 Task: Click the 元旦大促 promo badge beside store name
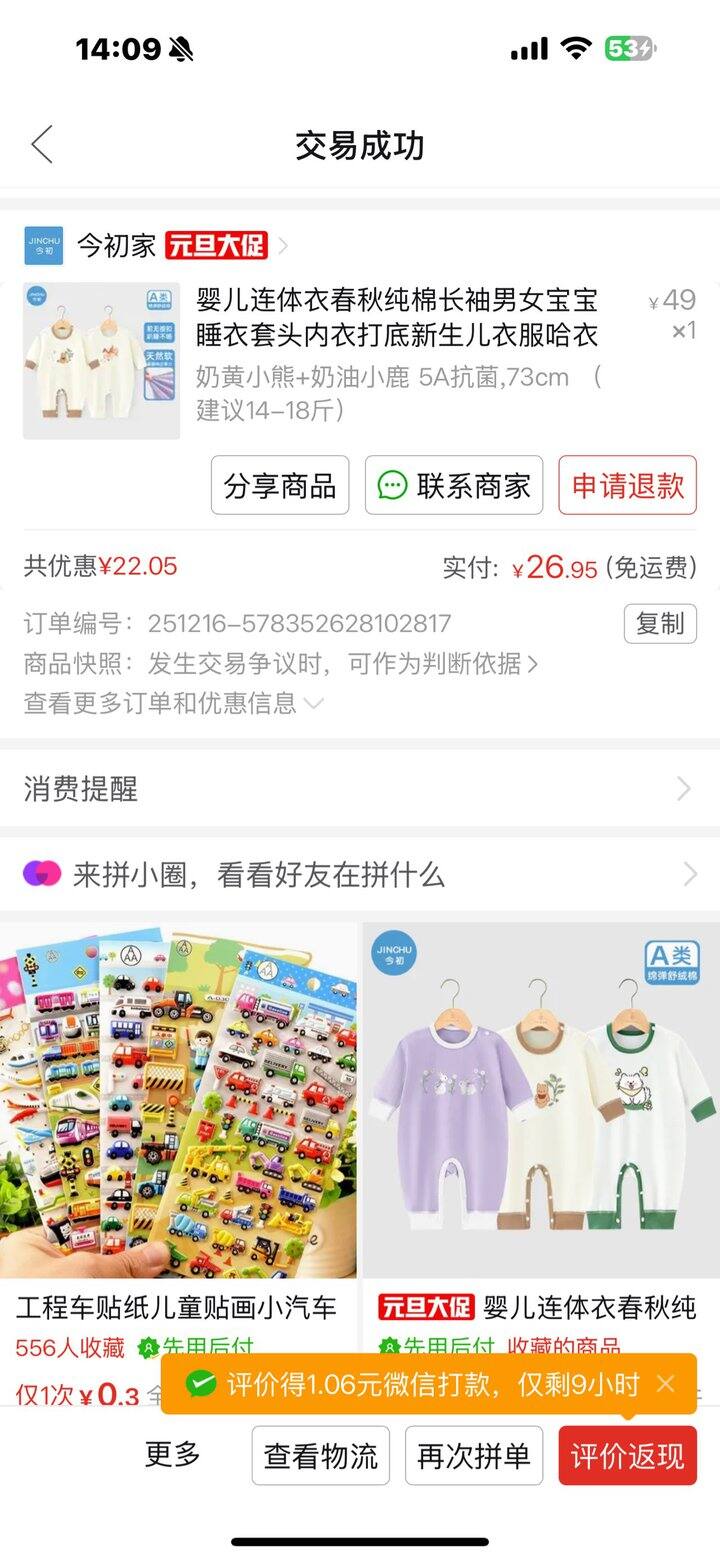220,245
